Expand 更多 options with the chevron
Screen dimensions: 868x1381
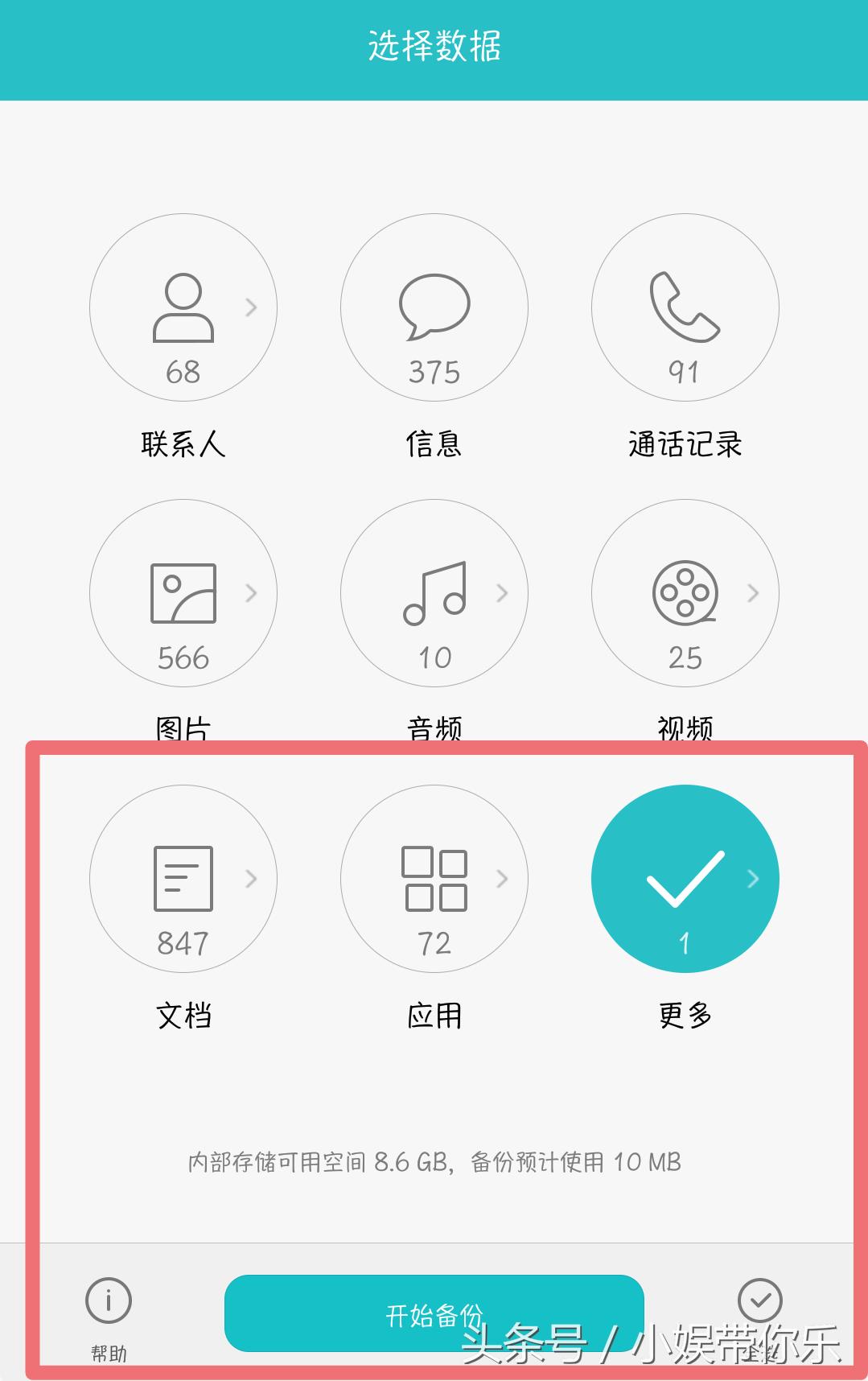(x=755, y=877)
